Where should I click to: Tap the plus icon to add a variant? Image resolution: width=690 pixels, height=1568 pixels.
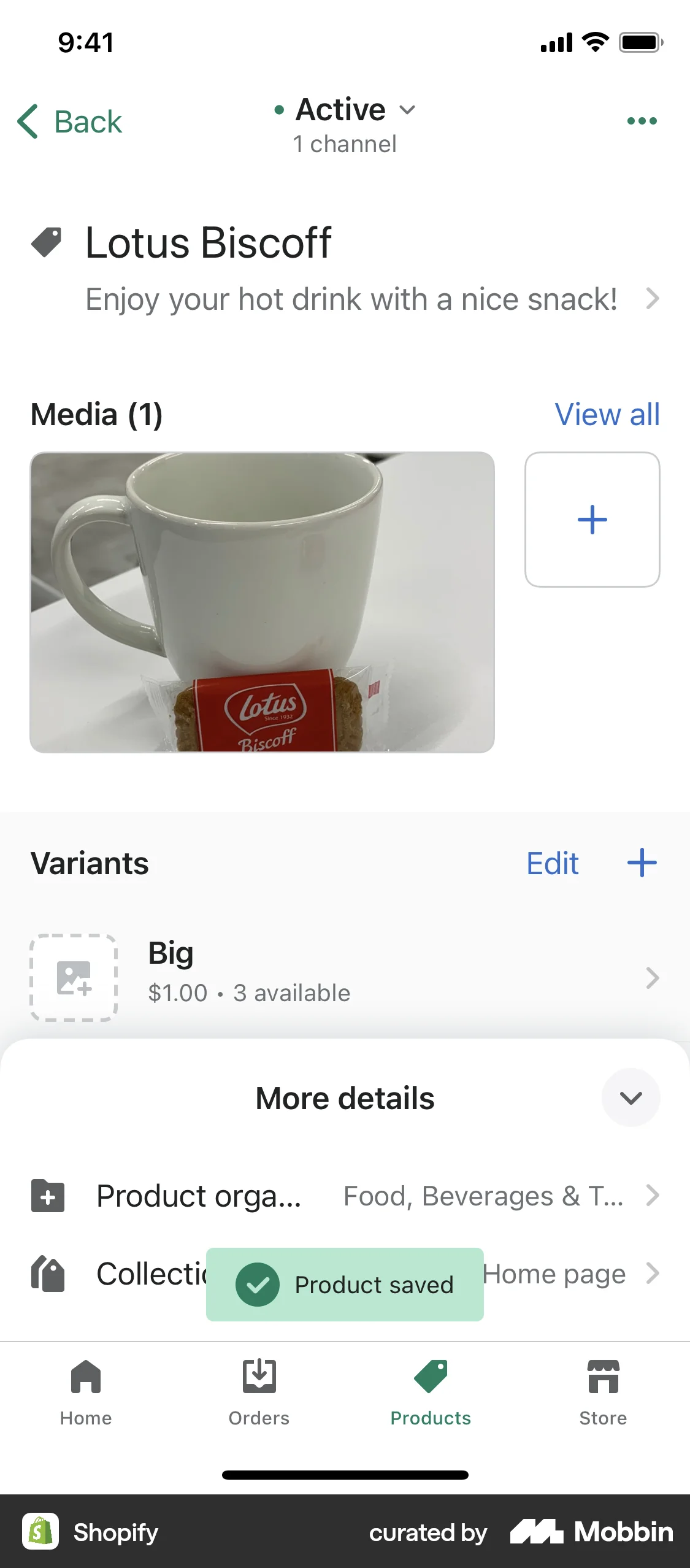tap(642, 863)
